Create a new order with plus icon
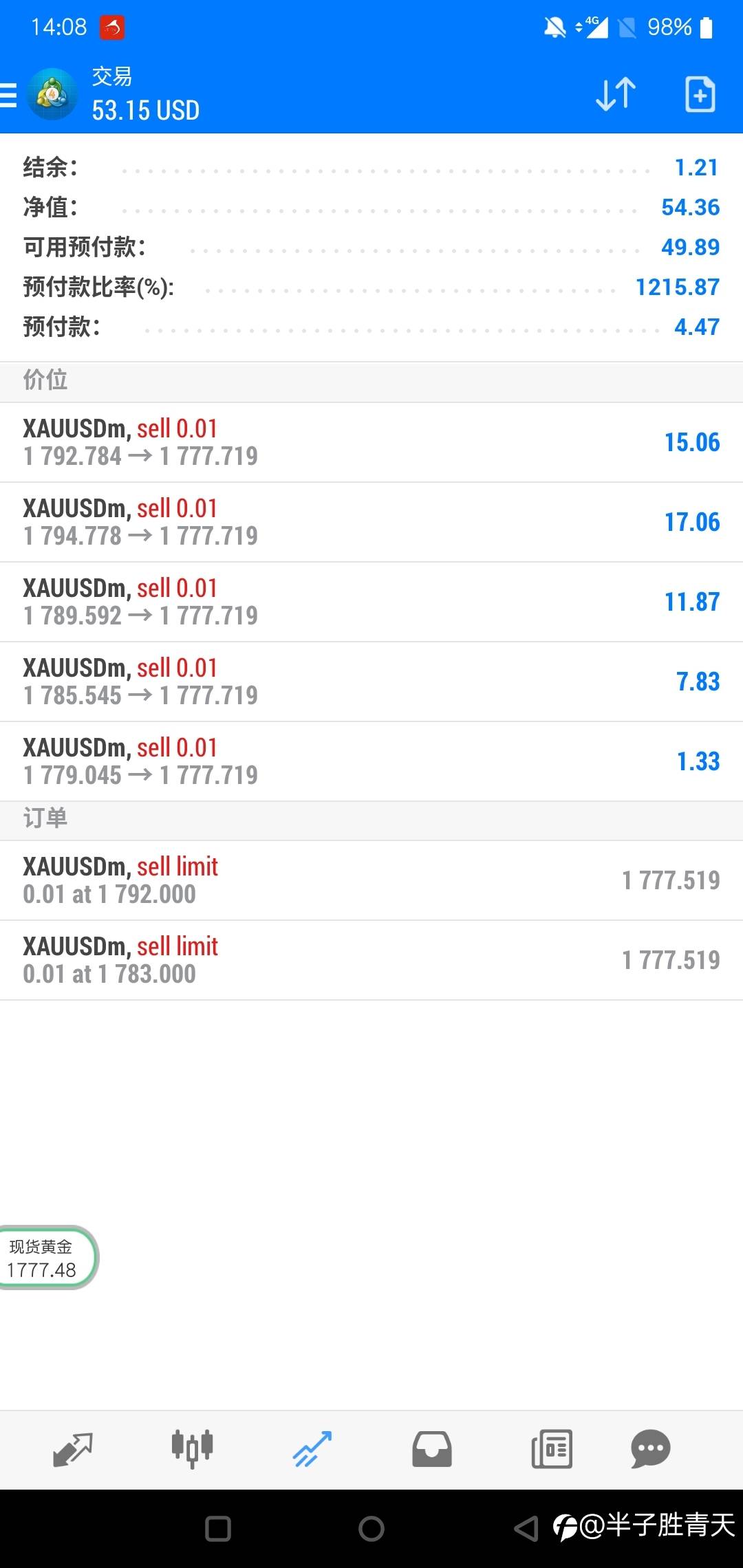 pos(700,94)
